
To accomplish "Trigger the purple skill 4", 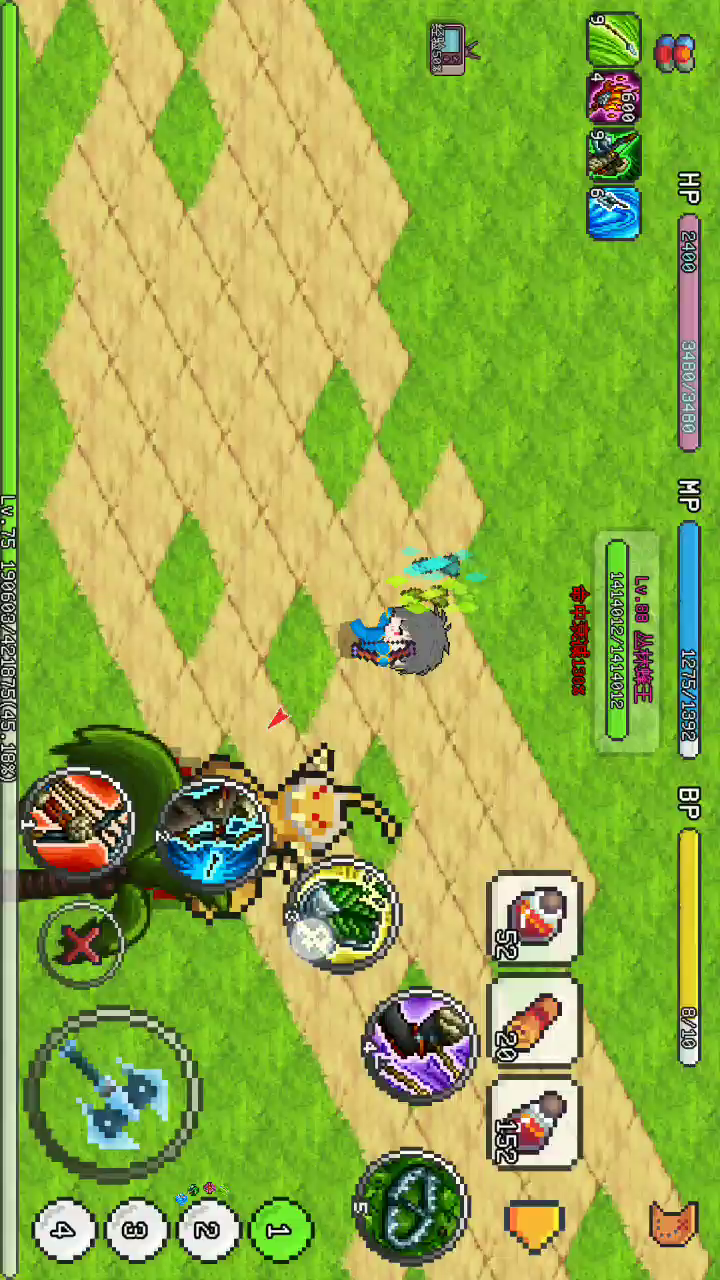I will (x=420, y=1045).
